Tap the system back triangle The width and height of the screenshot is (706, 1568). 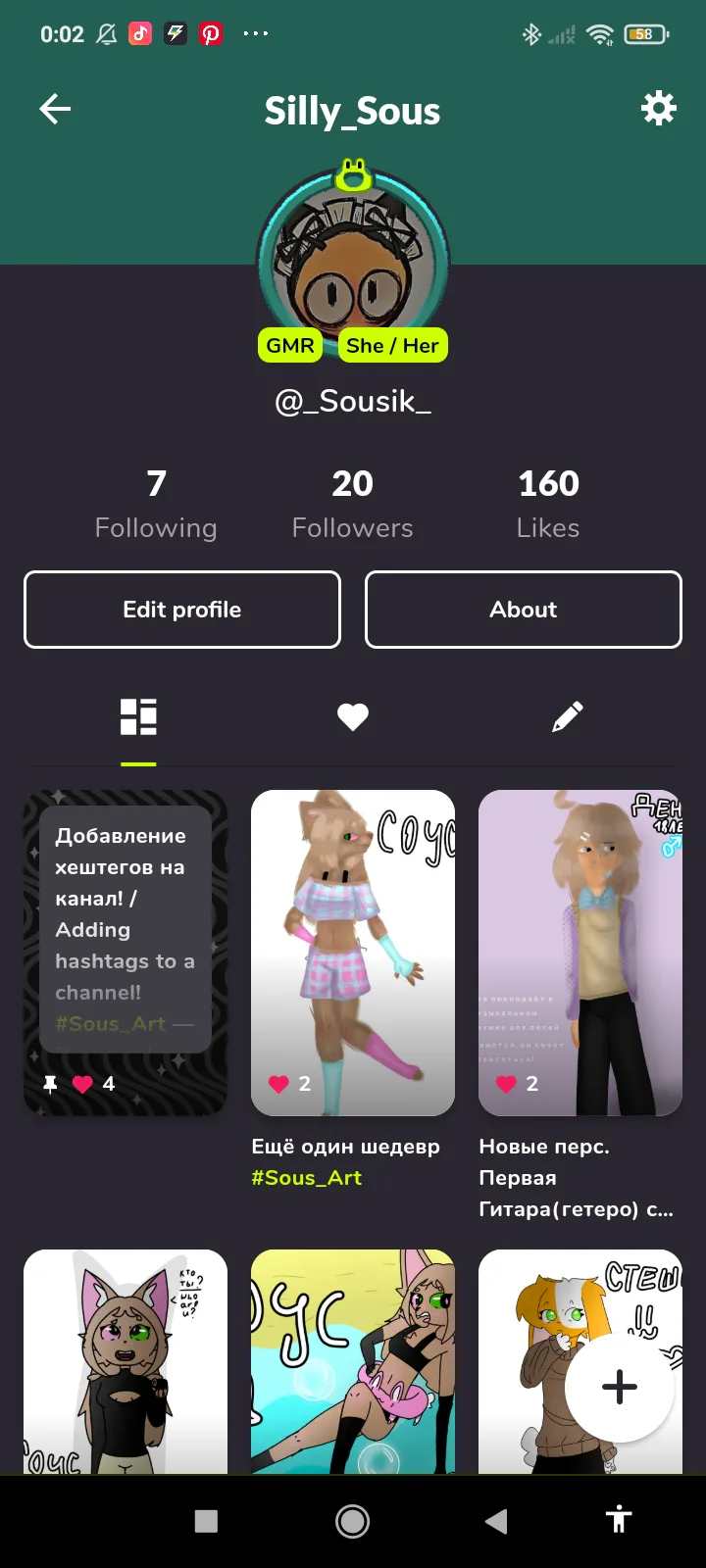(497, 1521)
